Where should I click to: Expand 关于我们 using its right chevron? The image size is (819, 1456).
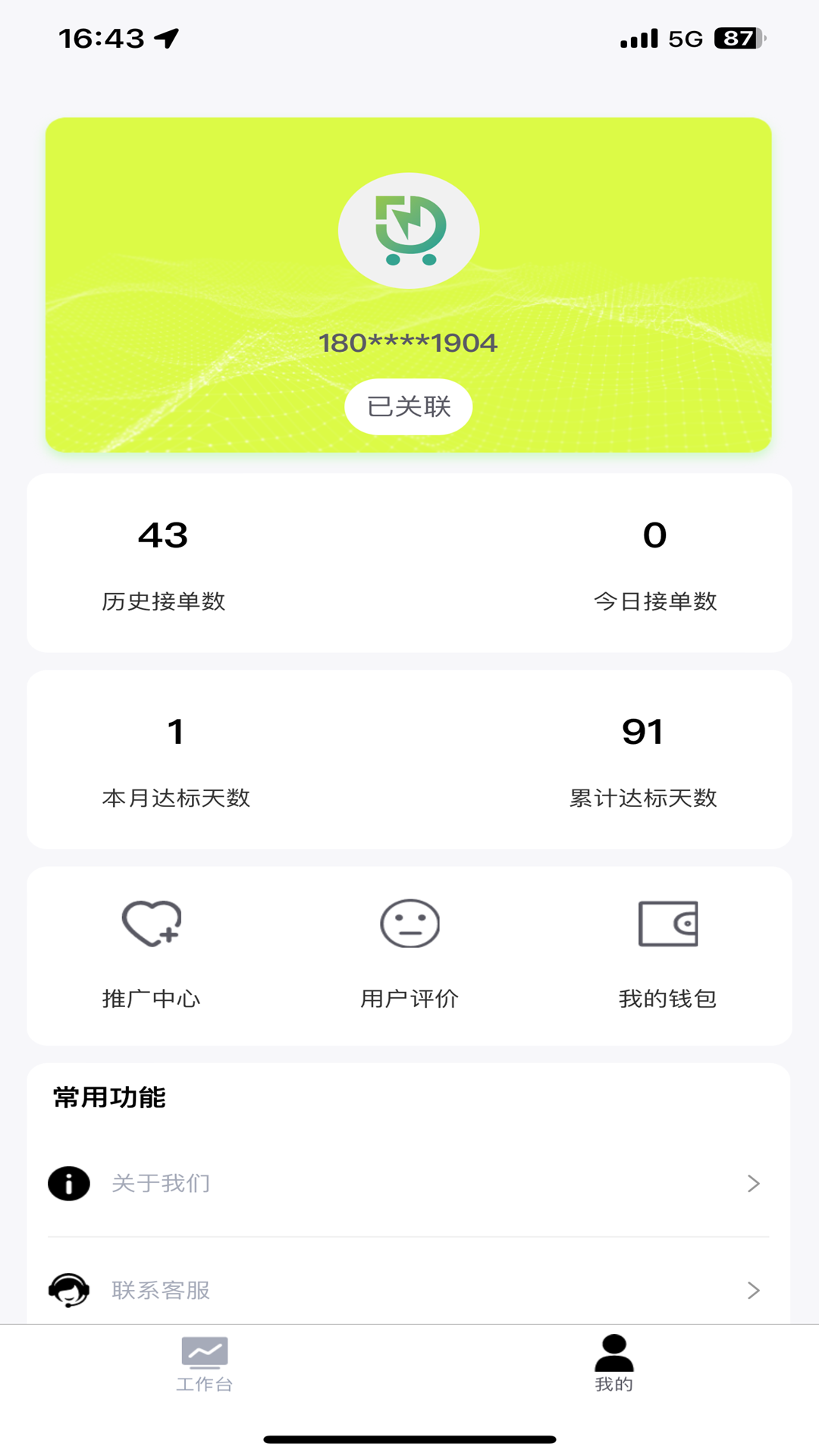pyautogui.click(x=753, y=1183)
